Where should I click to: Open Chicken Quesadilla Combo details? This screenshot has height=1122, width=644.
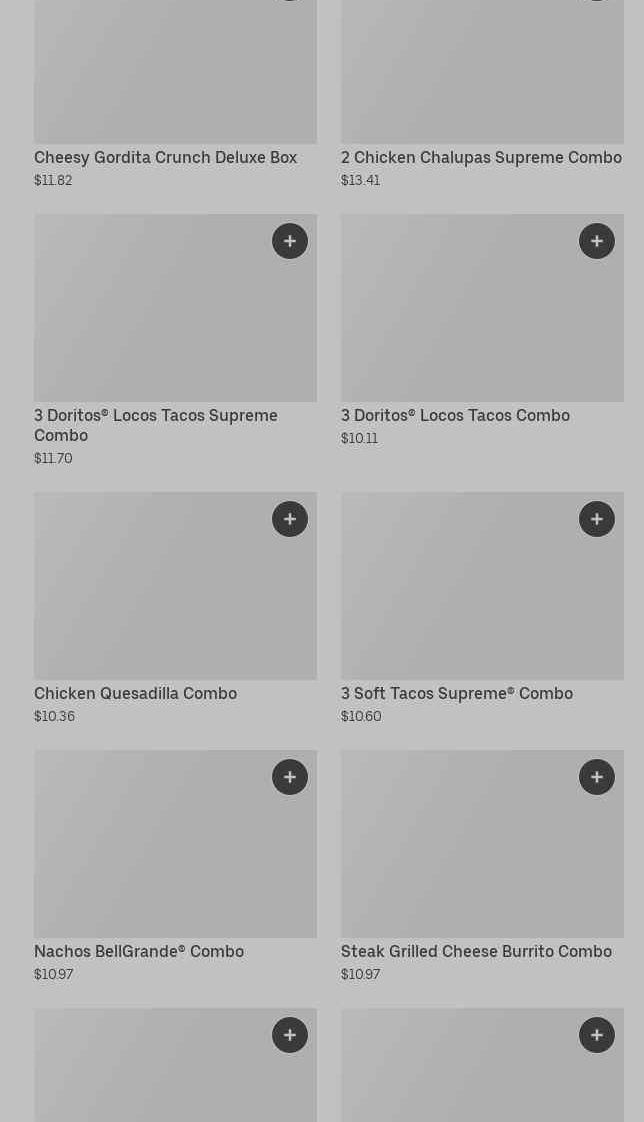click(x=135, y=694)
